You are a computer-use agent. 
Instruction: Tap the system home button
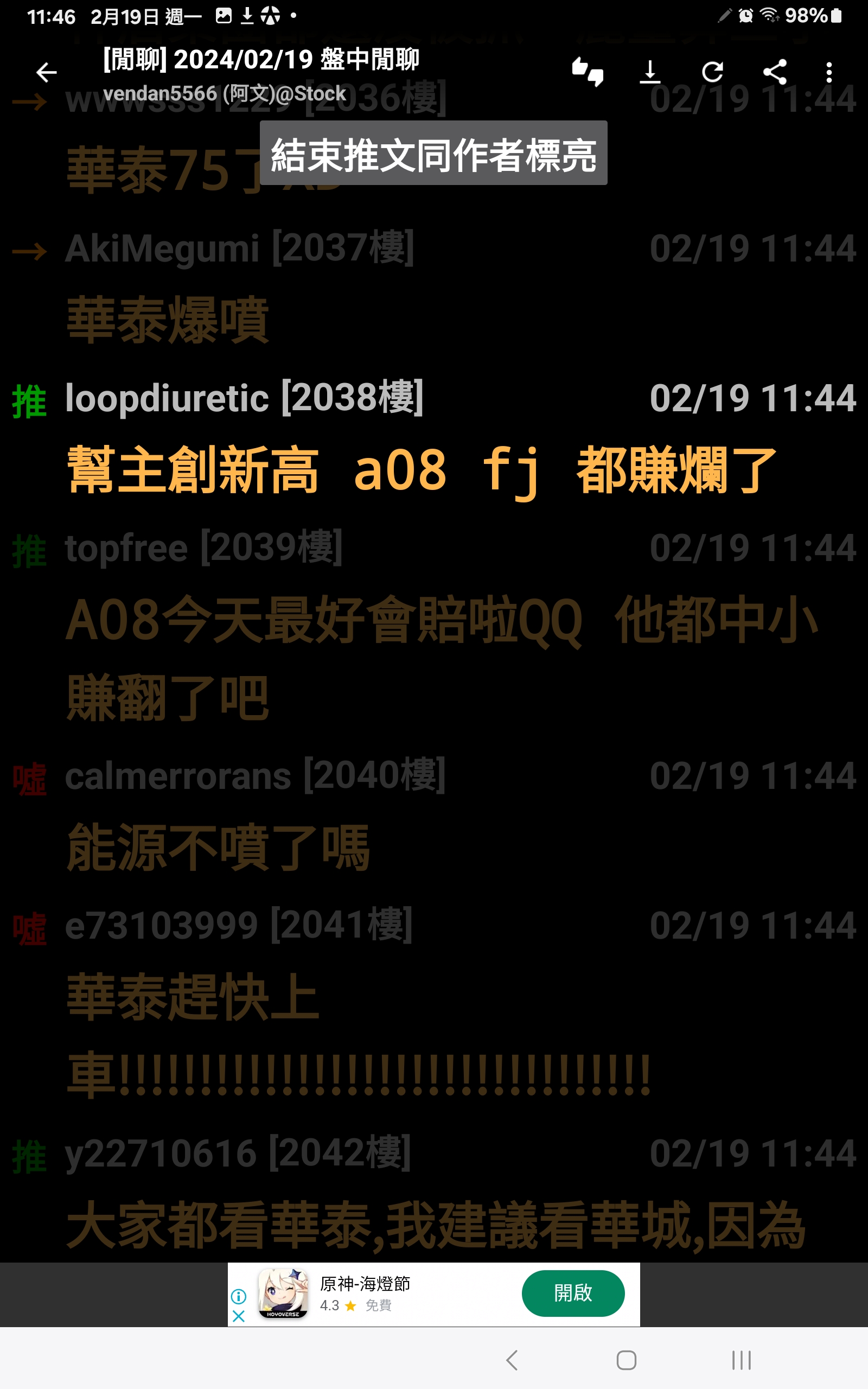click(626, 1360)
